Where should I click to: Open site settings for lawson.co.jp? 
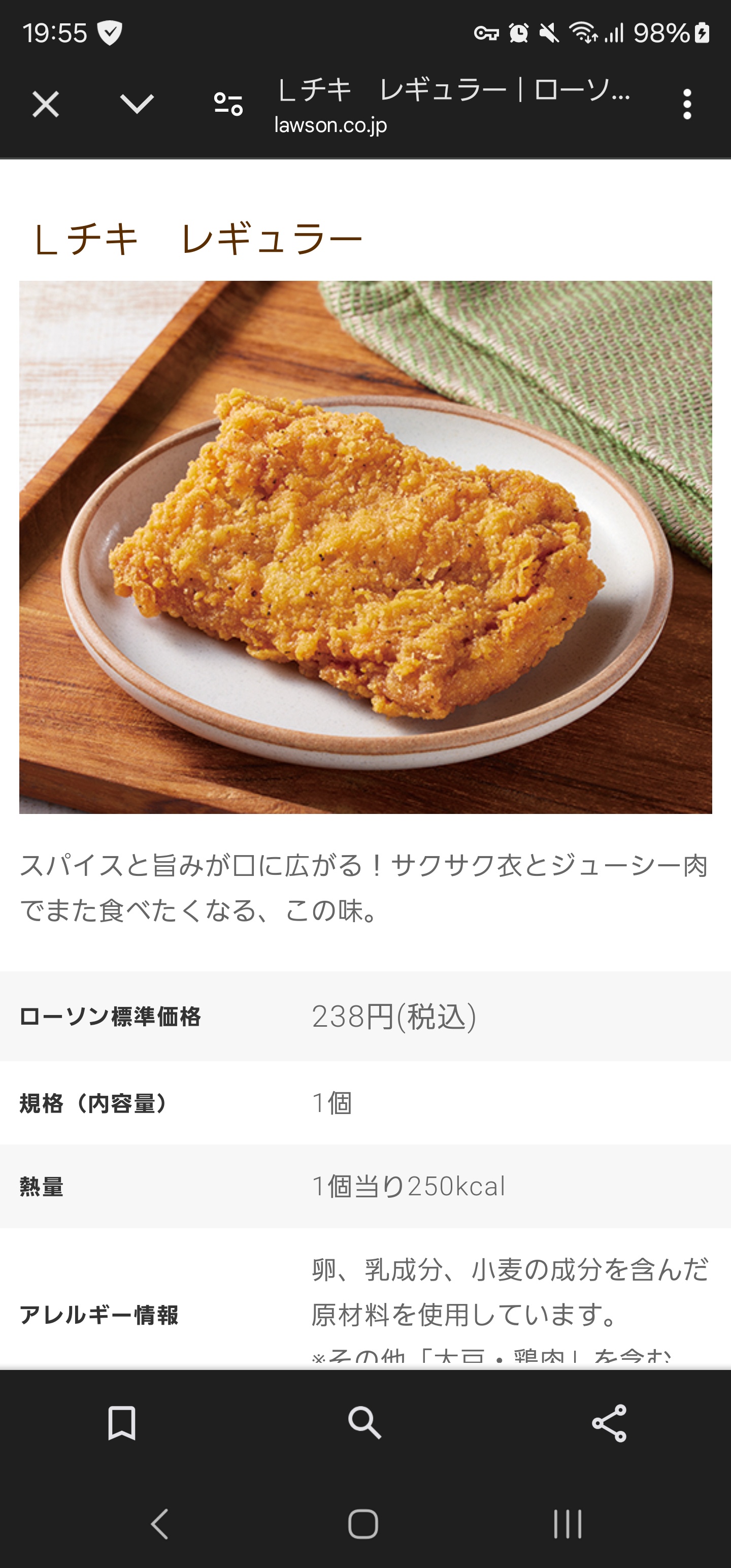[228, 104]
